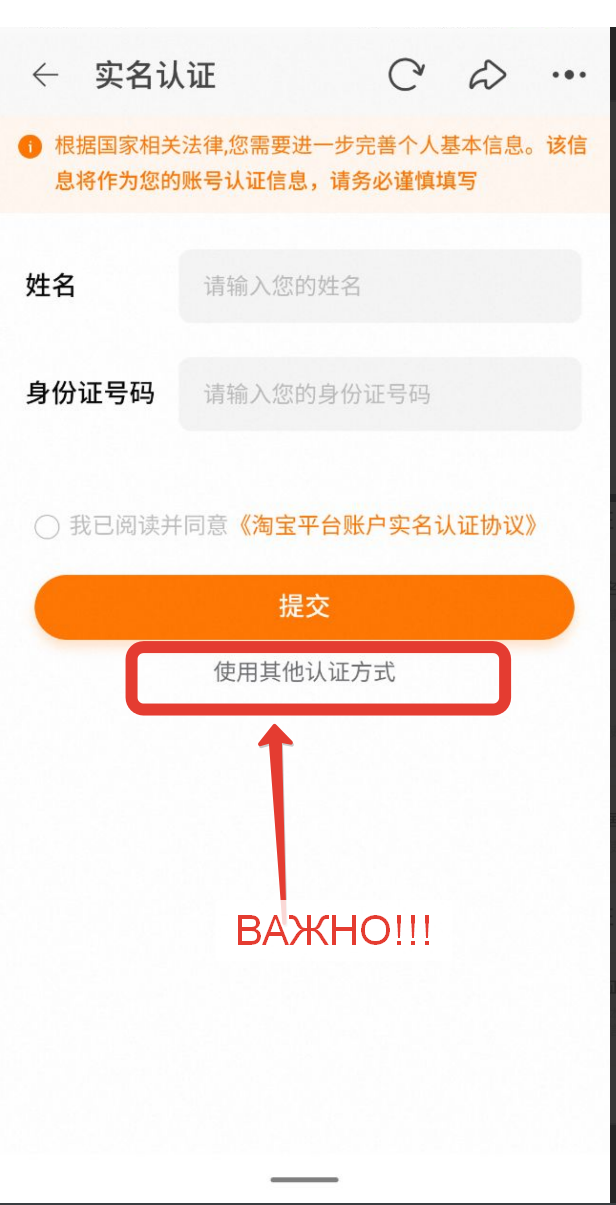Share this page via the arrow icon
This screenshot has width=616, height=1205.
pyautogui.click(x=487, y=75)
